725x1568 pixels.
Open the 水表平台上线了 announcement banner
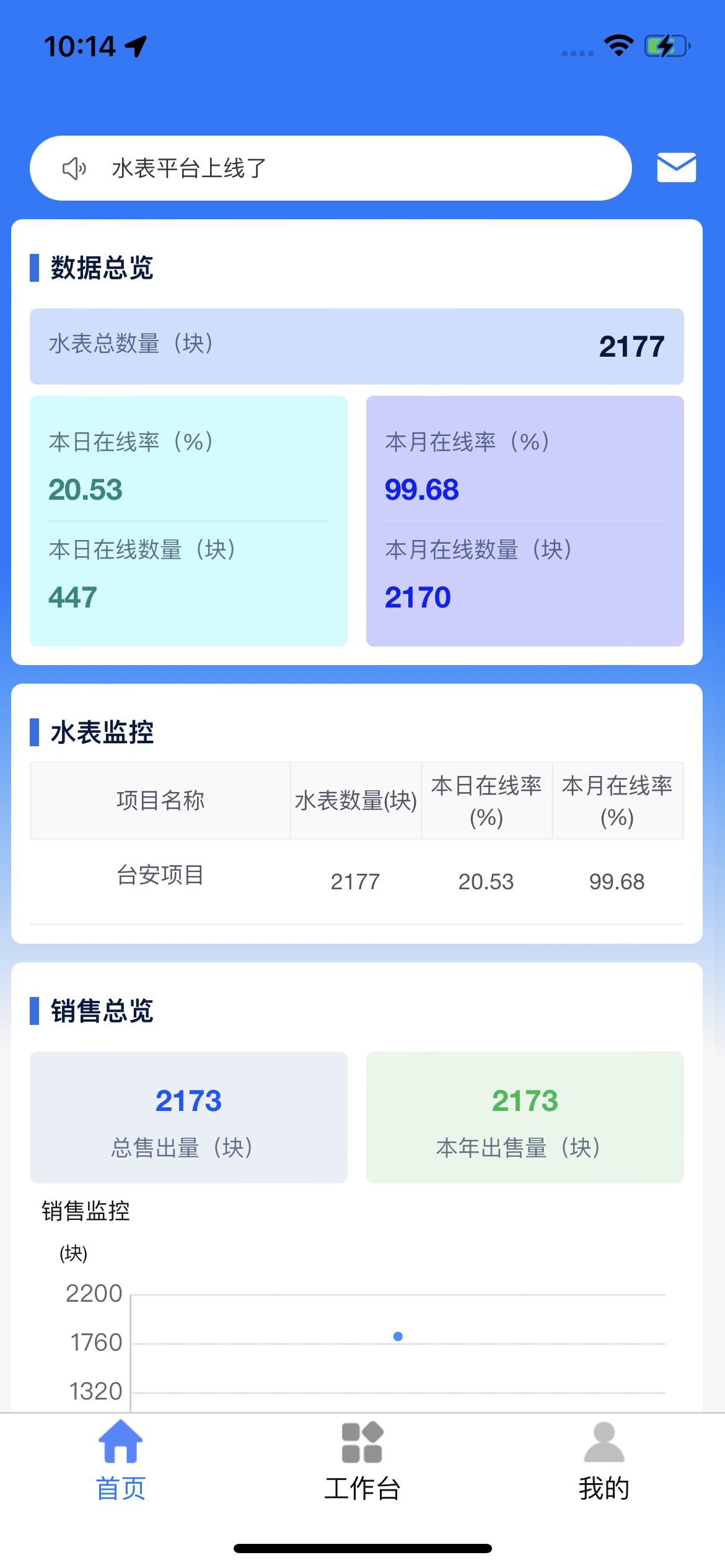point(330,168)
